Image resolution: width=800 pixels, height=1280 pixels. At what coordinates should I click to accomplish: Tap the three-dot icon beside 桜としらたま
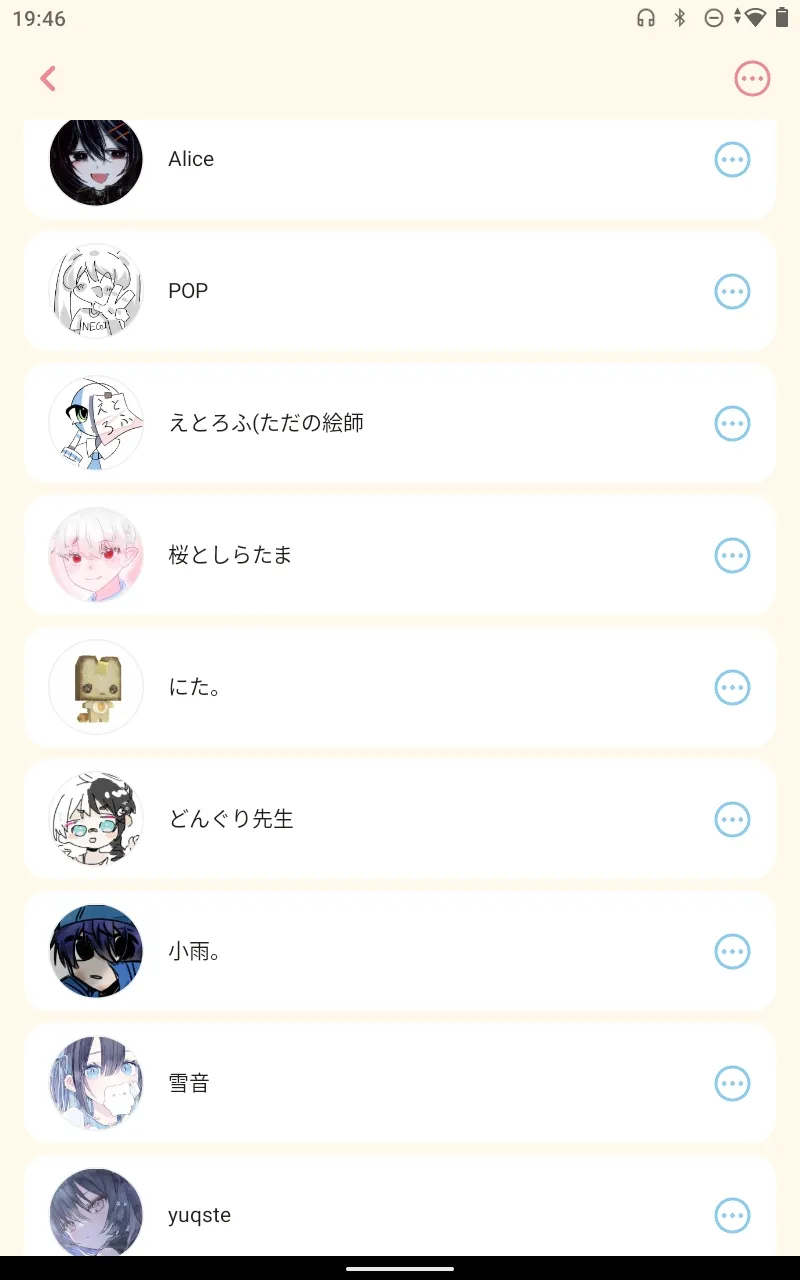click(732, 555)
